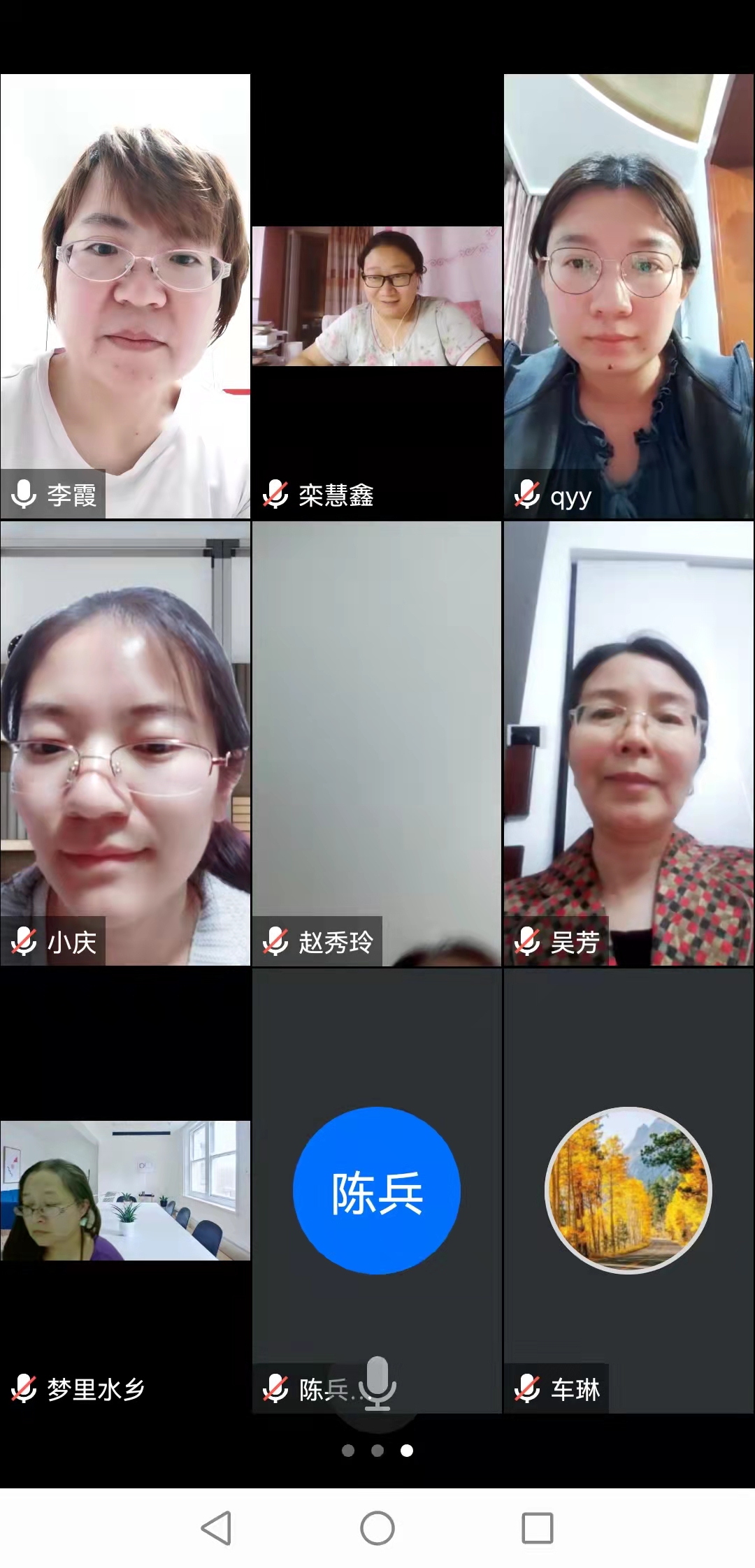Image resolution: width=755 pixels, height=1568 pixels.
Task: Open 车琳's participant tile
Action: tap(628, 1190)
